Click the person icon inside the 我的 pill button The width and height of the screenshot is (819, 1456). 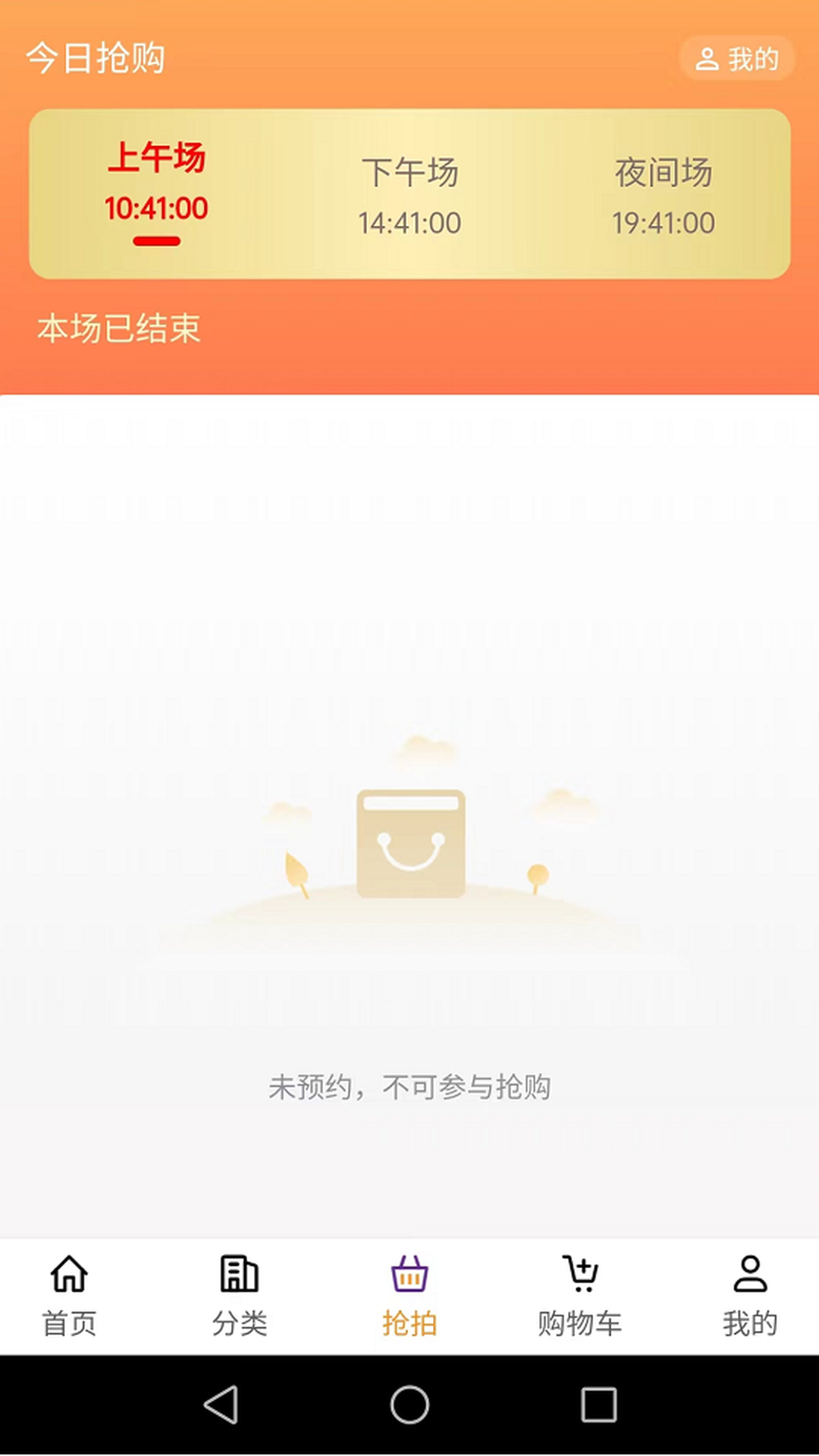pyautogui.click(x=708, y=58)
